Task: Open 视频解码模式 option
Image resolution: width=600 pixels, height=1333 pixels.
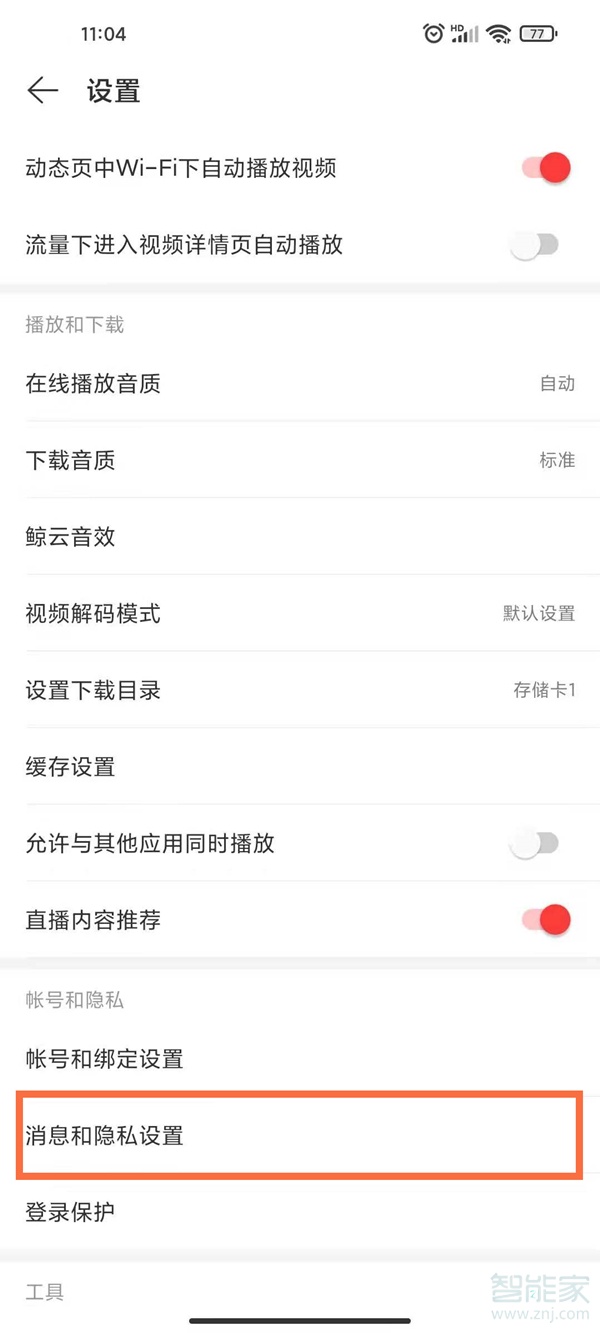Action: click(300, 614)
